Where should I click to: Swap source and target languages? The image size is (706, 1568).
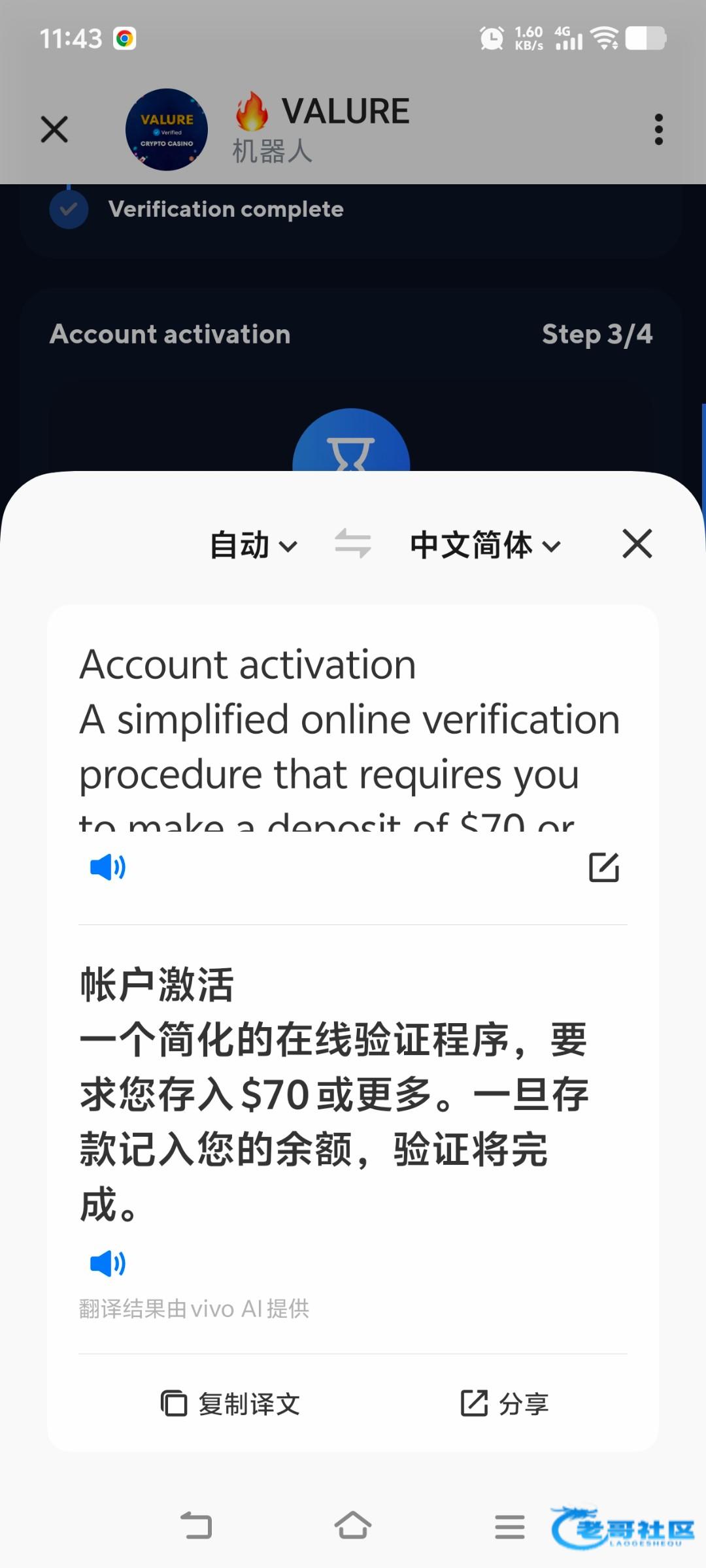click(353, 544)
